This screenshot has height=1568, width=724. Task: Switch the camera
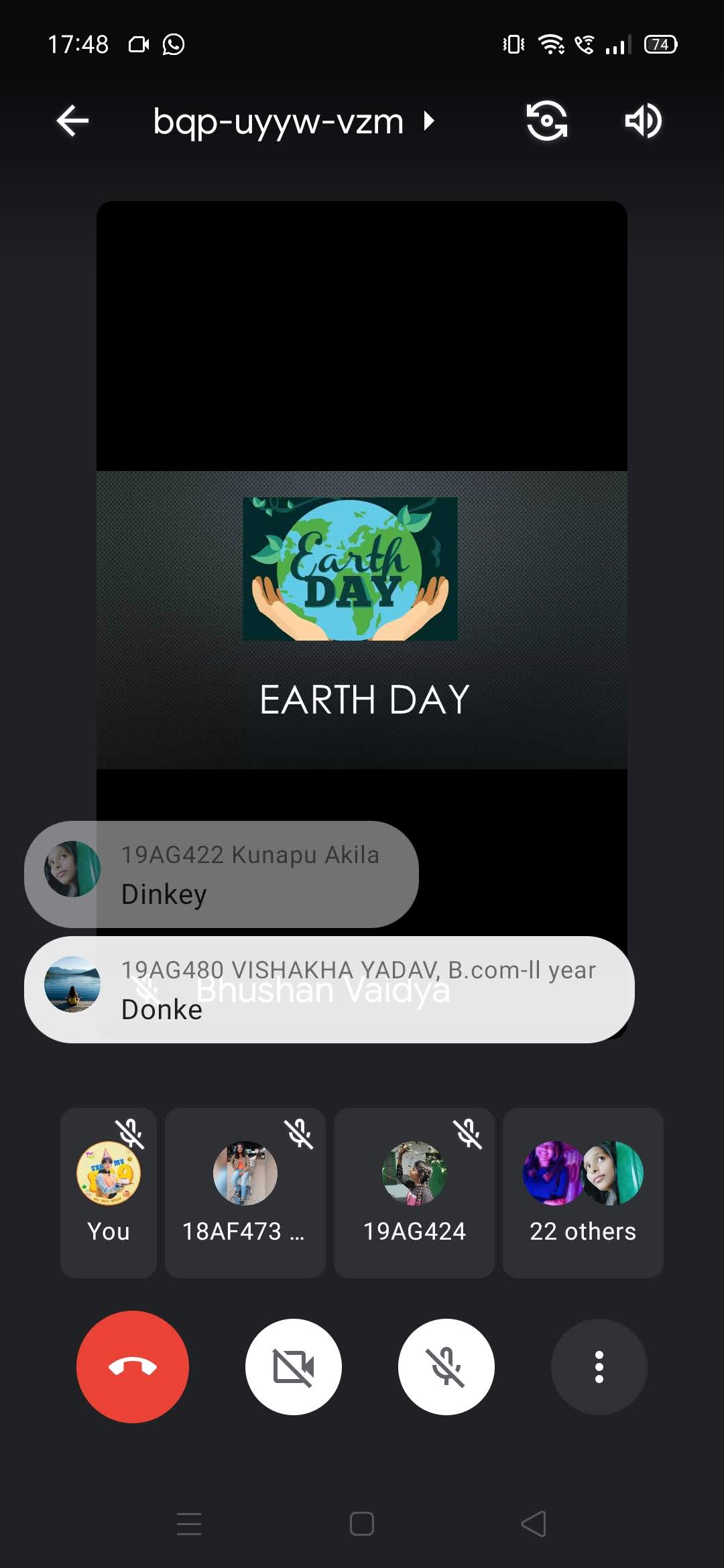(x=546, y=121)
